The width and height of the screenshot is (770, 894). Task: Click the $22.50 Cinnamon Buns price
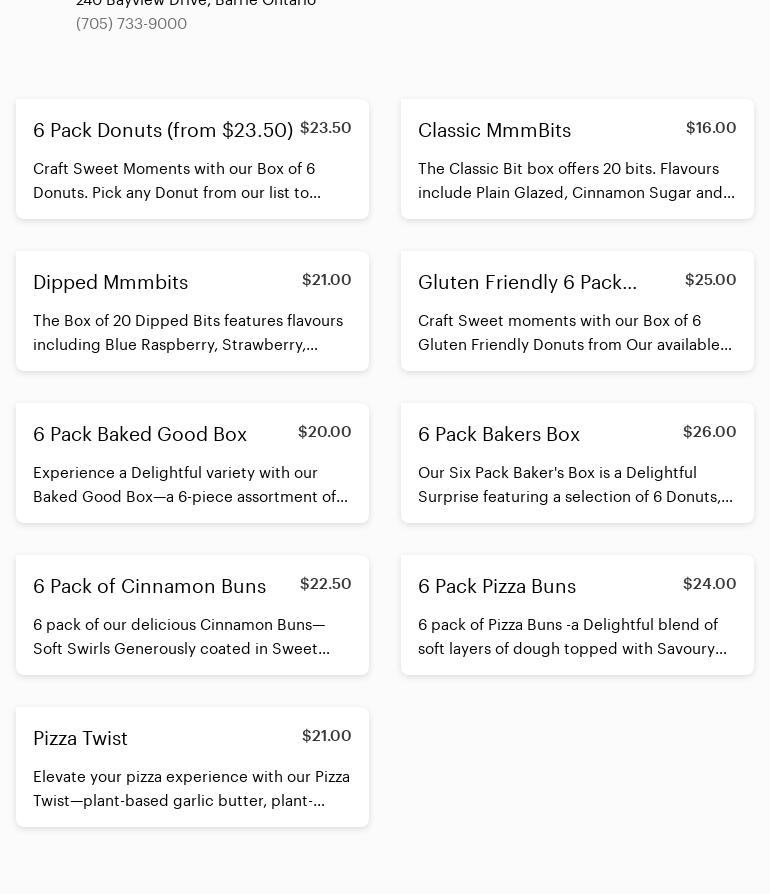pos(325,584)
